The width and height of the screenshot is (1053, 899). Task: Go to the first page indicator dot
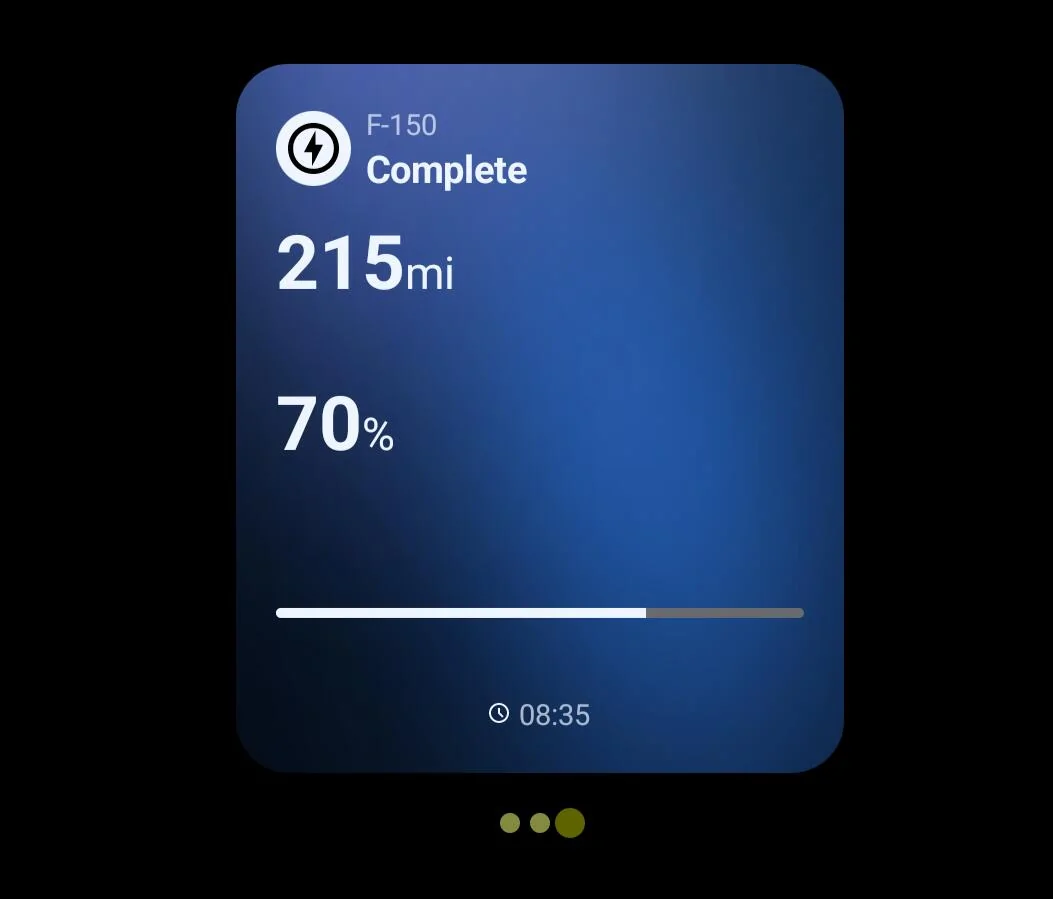510,823
